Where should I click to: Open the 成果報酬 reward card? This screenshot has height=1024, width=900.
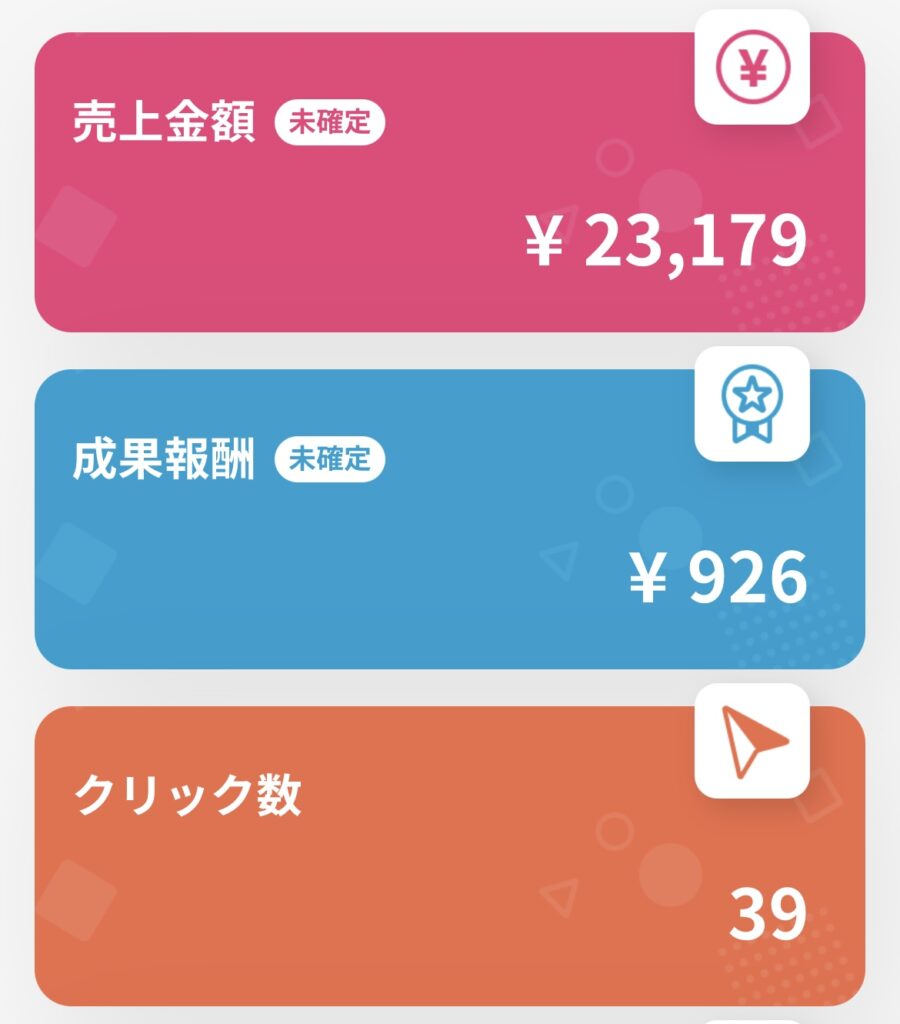click(450, 519)
